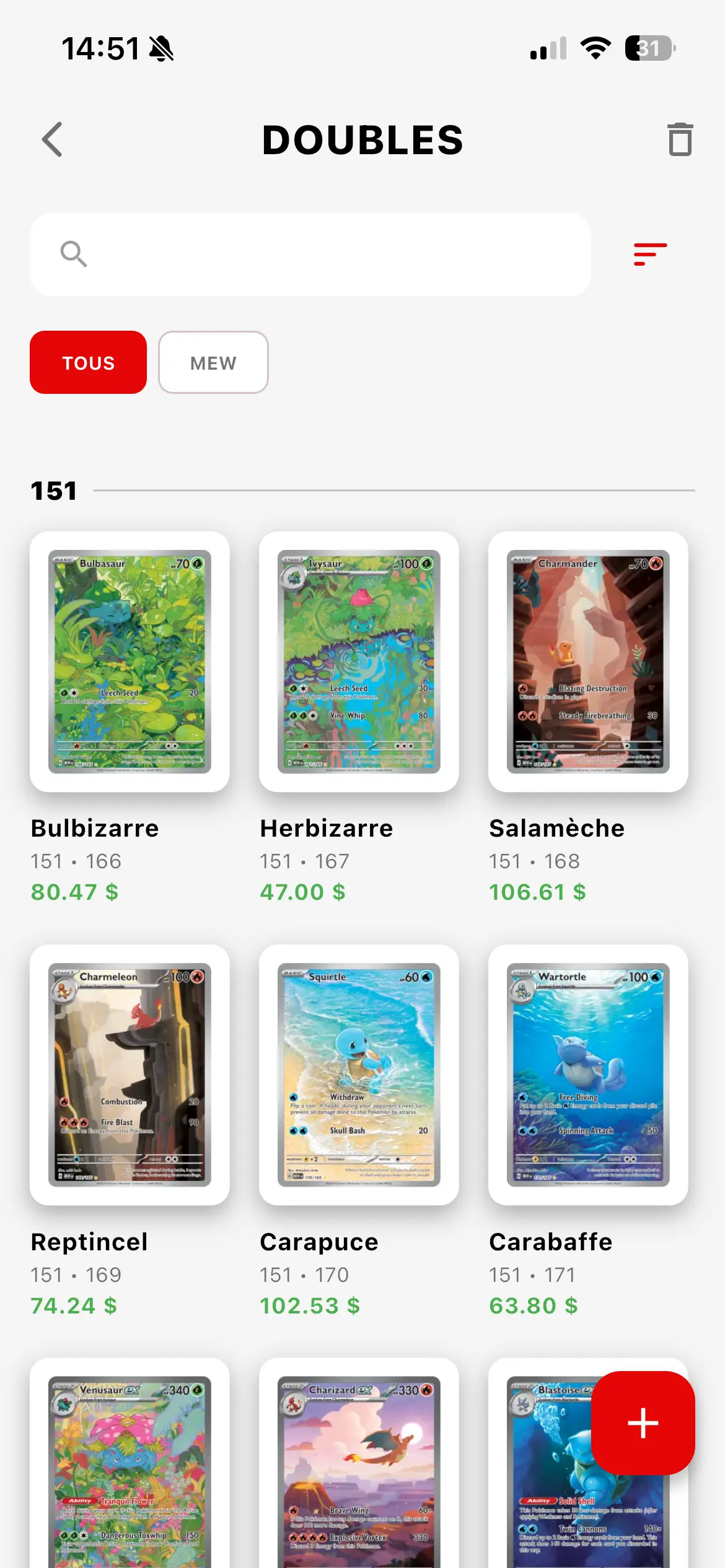Tap the trash can delete icon
The height and width of the screenshot is (1568, 725).
[x=680, y=139]
